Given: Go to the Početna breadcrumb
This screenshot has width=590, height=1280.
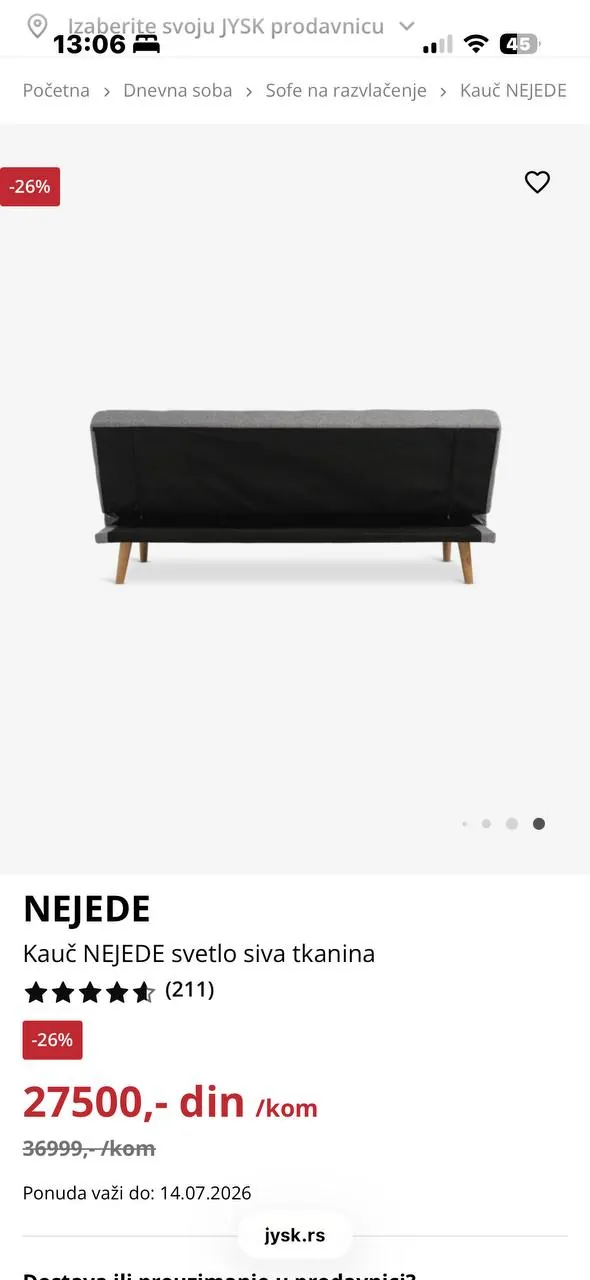Looking at the screenshot, I should coord(56,91).
